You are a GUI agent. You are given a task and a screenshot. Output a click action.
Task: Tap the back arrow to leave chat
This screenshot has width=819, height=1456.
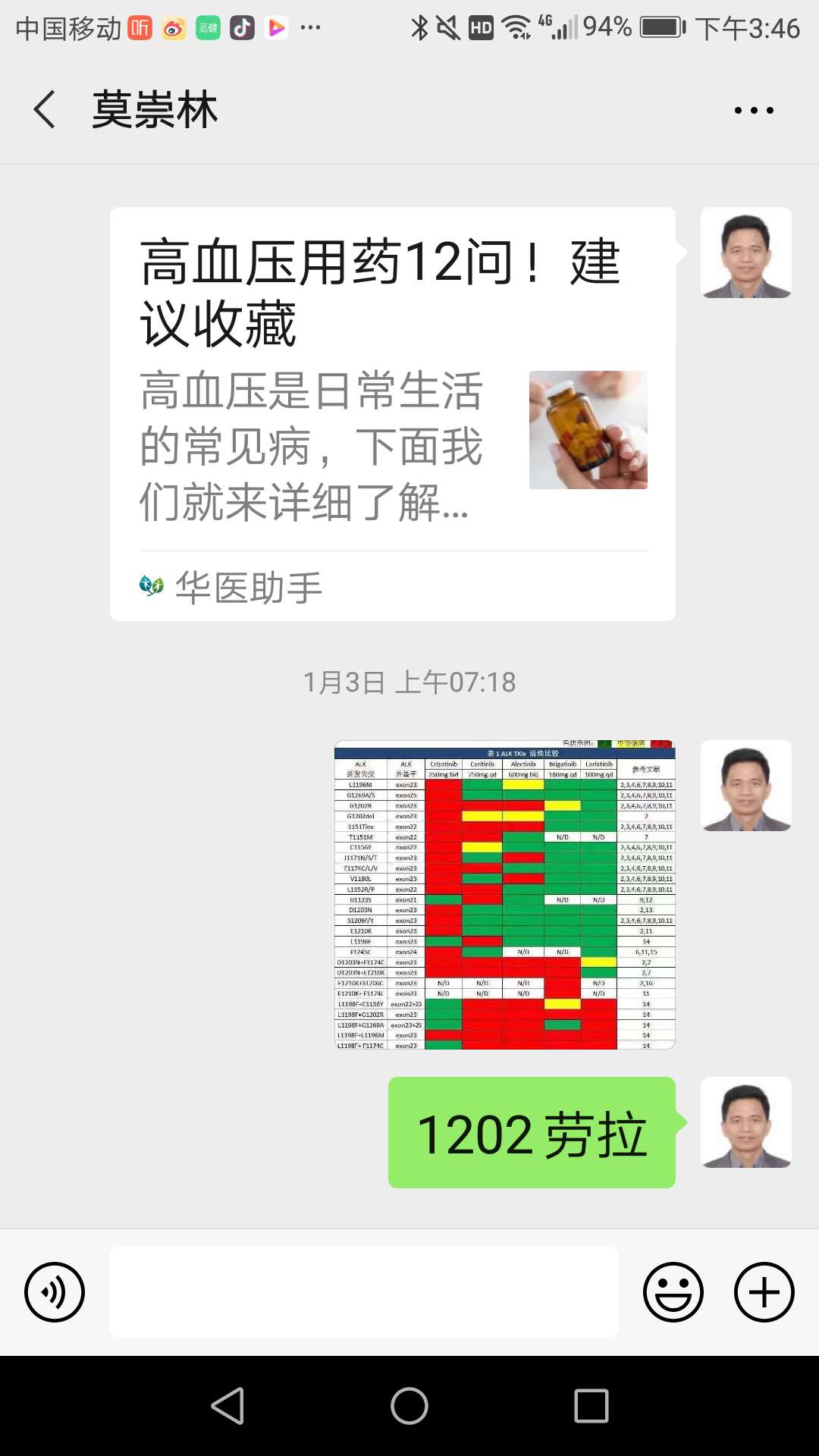43,110
